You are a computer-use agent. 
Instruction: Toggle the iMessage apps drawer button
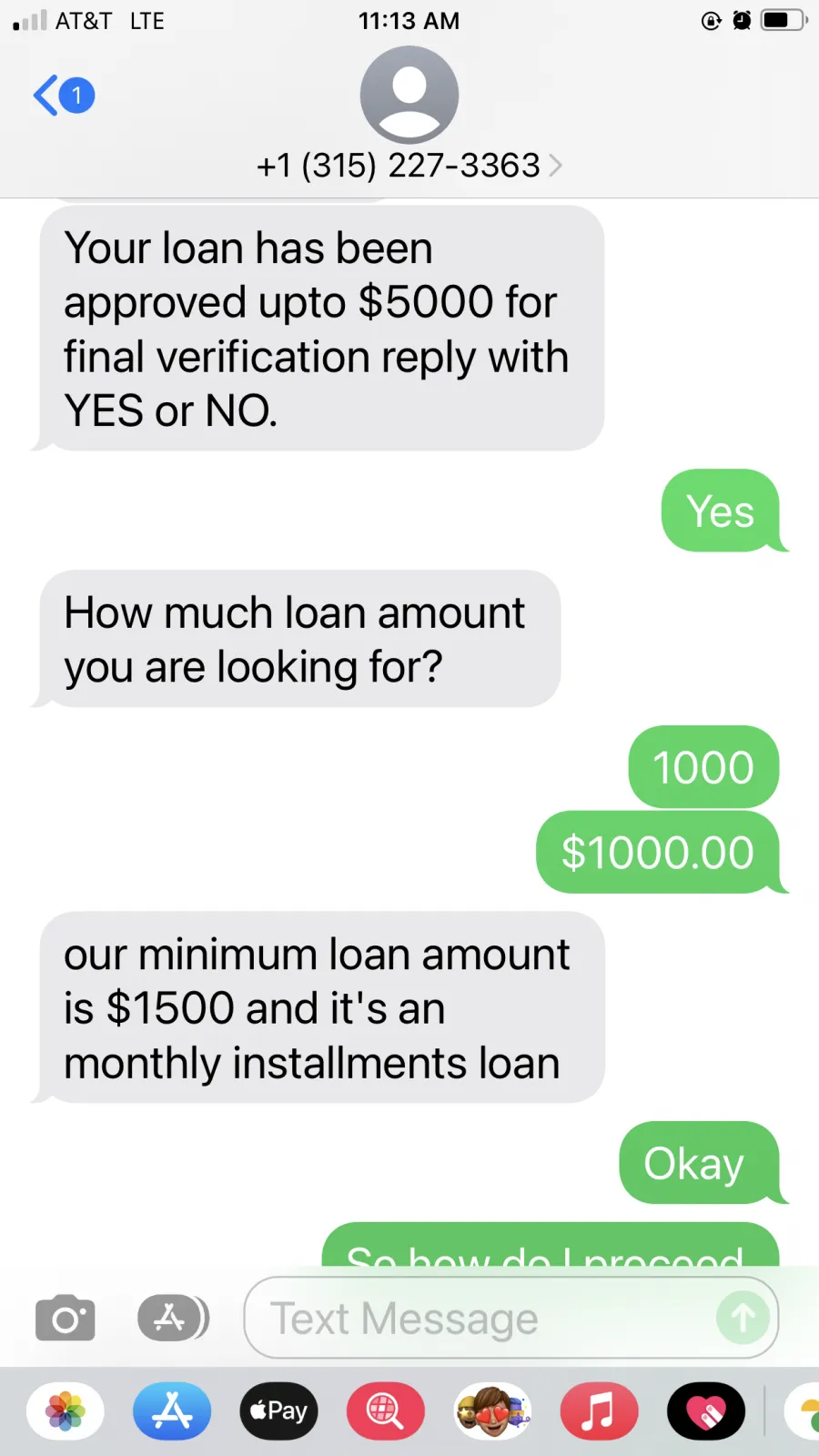(173, 1318)
